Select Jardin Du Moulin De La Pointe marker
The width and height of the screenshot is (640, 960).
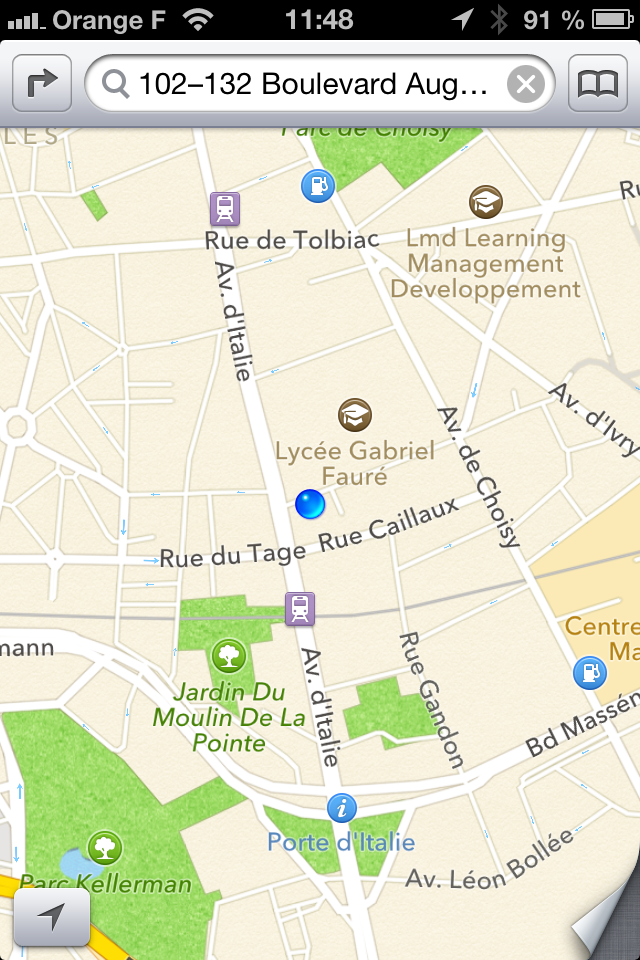coord(229,656)
